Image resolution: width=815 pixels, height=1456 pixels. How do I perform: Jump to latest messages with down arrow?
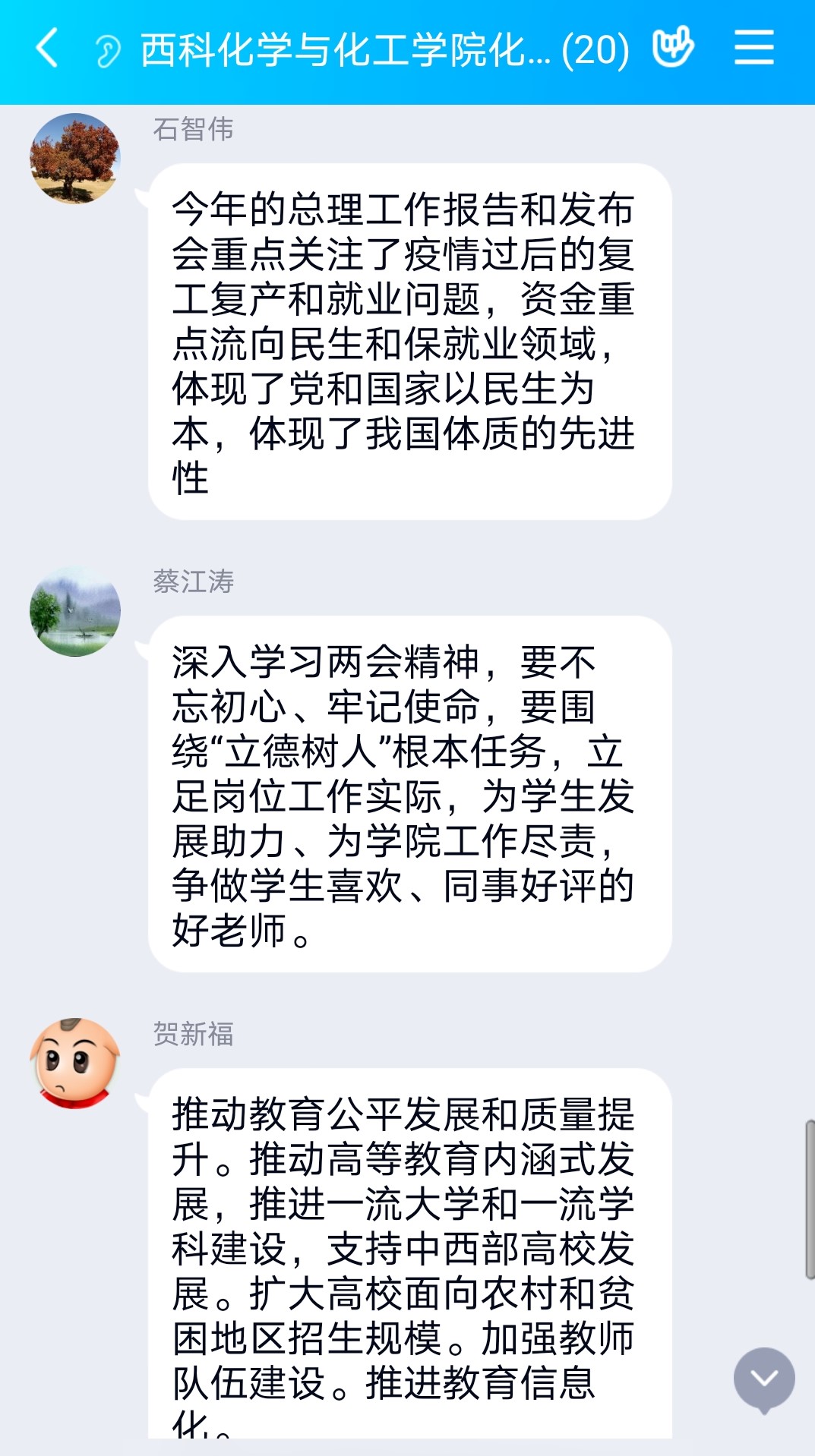763,1378
